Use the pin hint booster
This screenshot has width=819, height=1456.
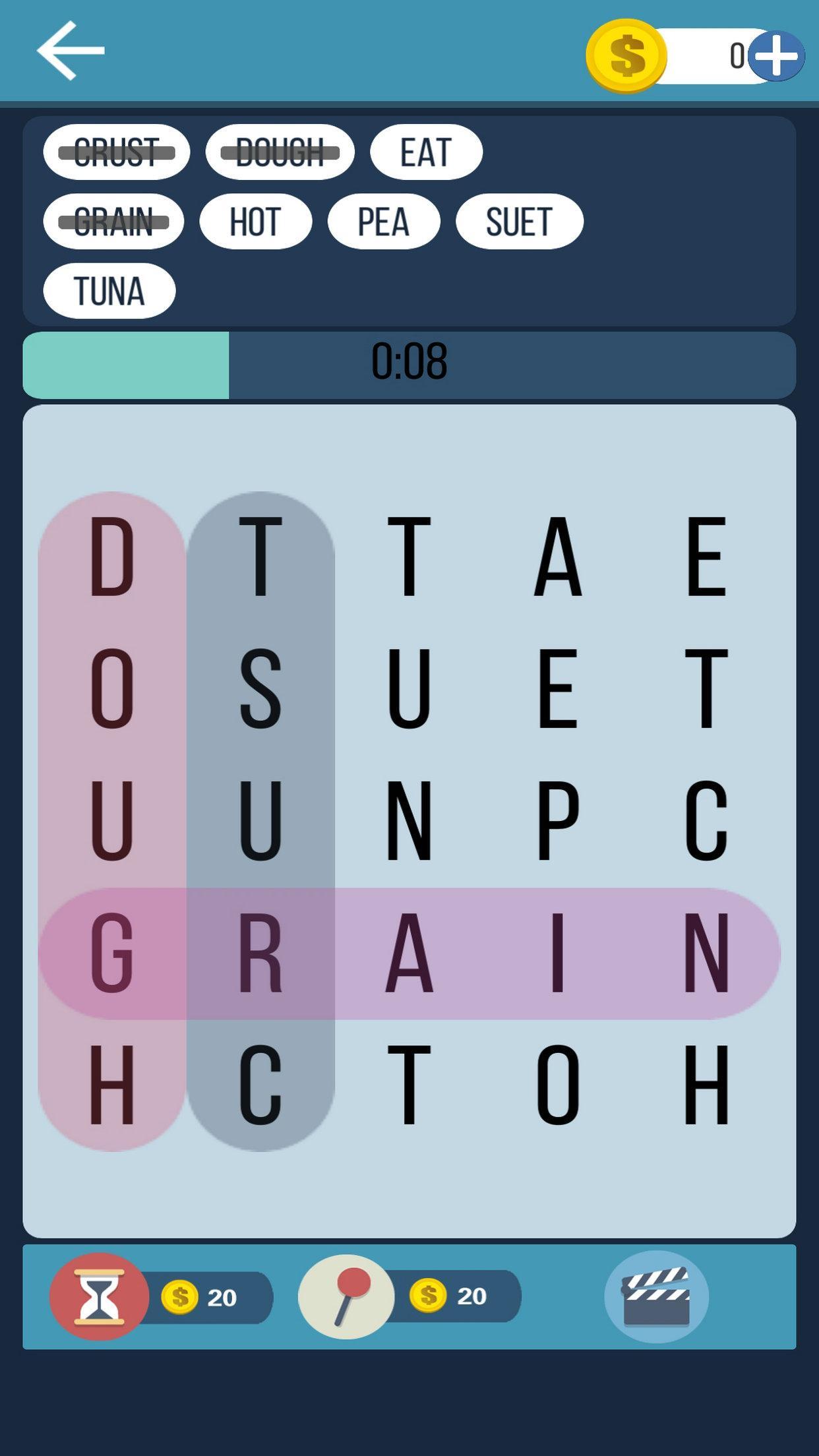346,1296
